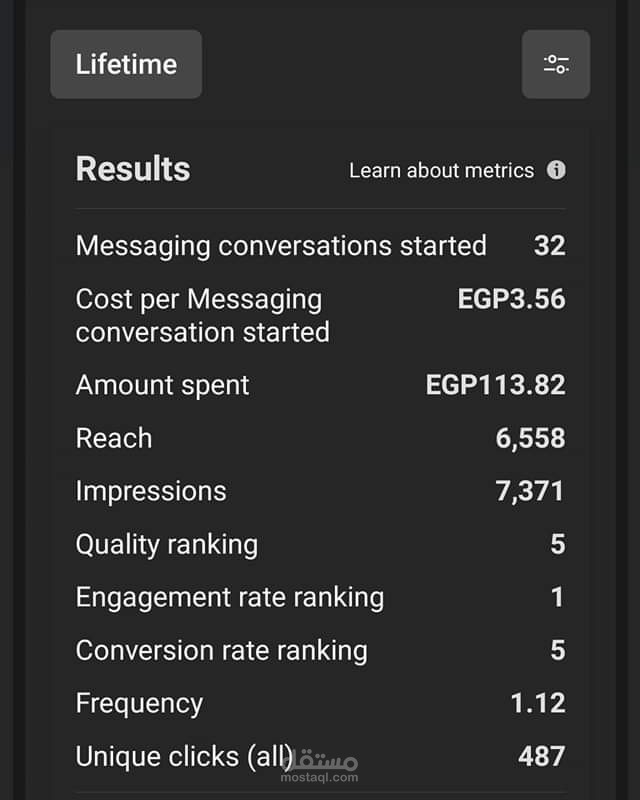Open Learn about metrics info
Screen dimensions: 640x800
pos(456,170)
